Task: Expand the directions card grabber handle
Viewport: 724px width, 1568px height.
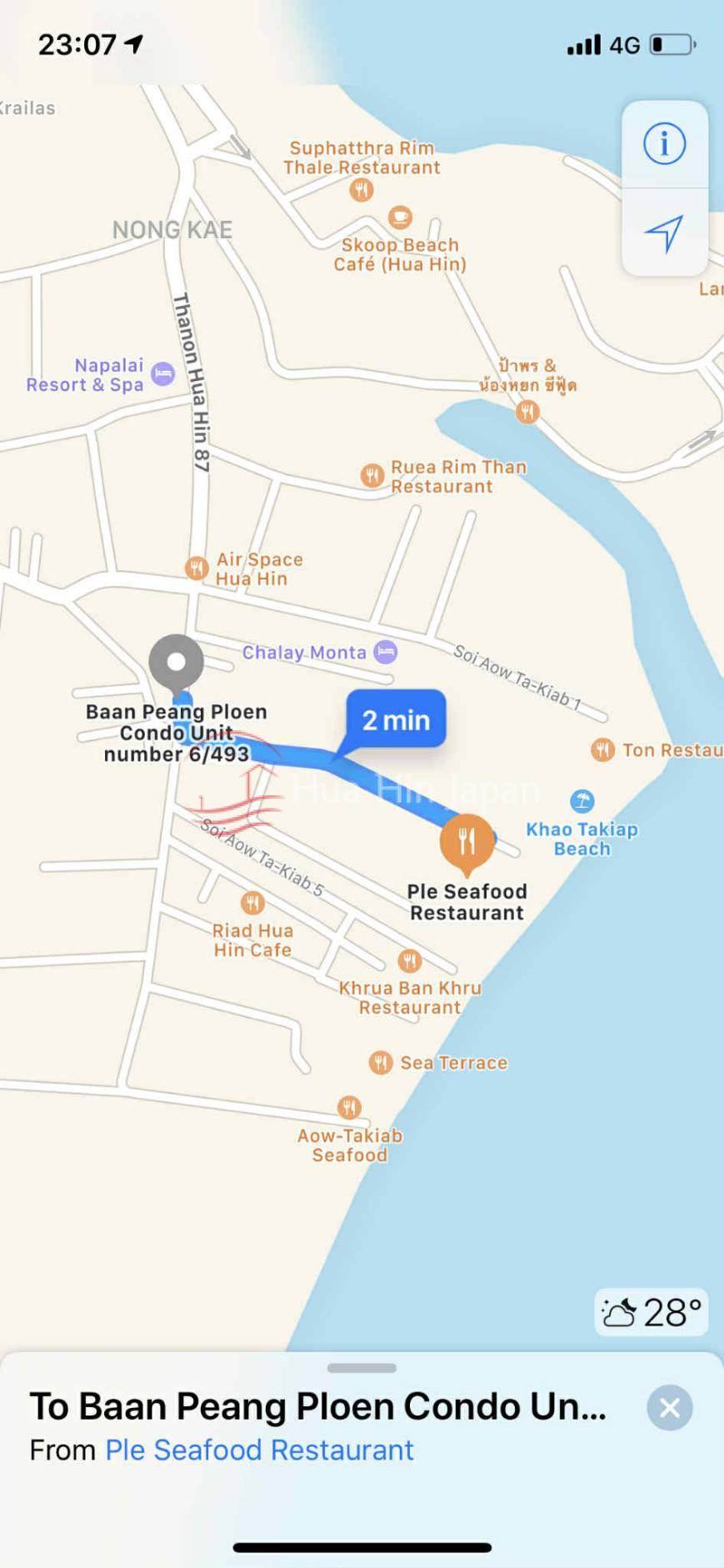Action: click(362, 1368)
